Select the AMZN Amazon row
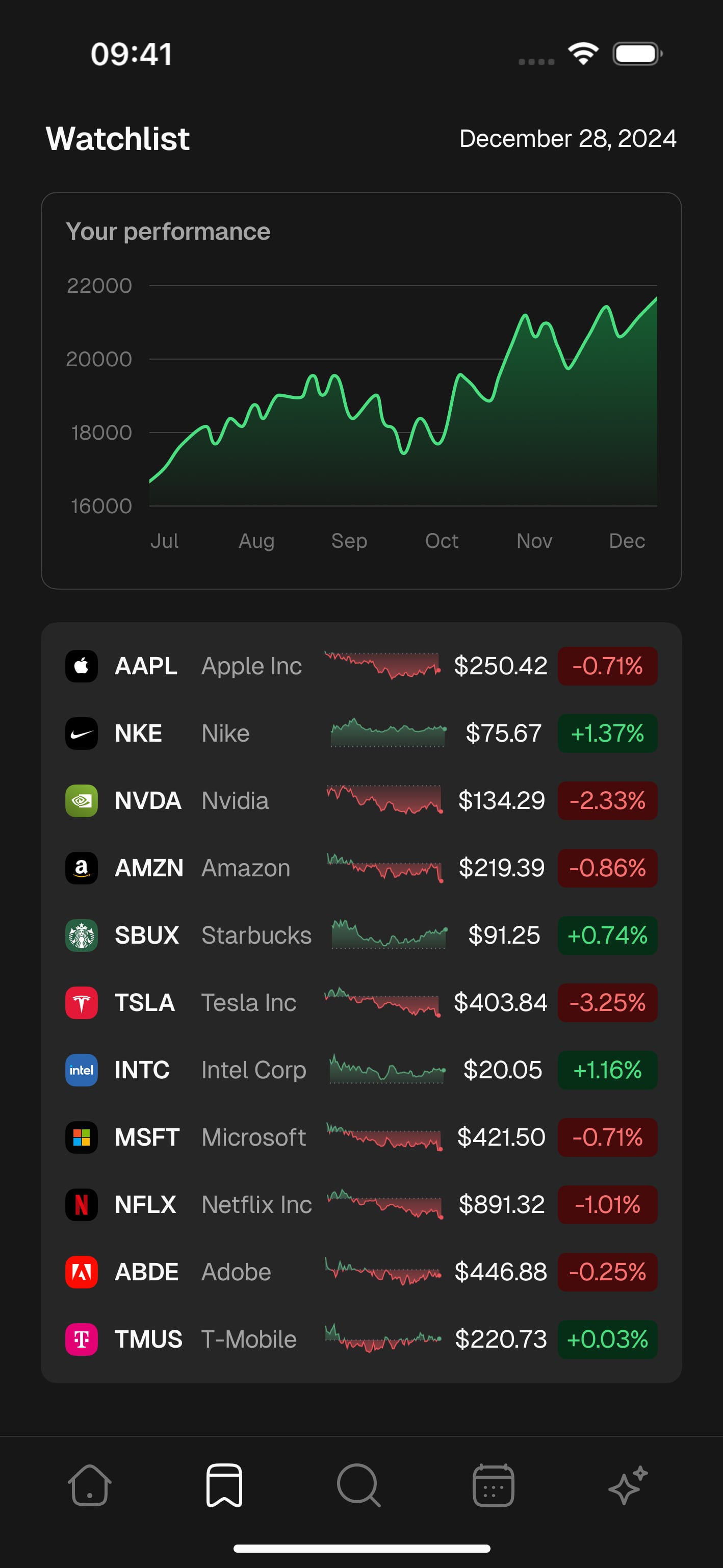Viewport: 723px width, 1568px height. pyautogui.click(x=361, y=868)
